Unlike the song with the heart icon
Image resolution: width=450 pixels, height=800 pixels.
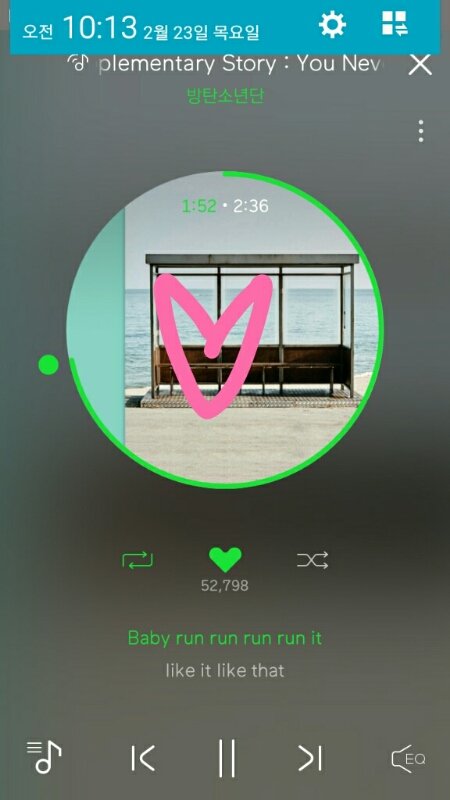click(x=225, y=560)
